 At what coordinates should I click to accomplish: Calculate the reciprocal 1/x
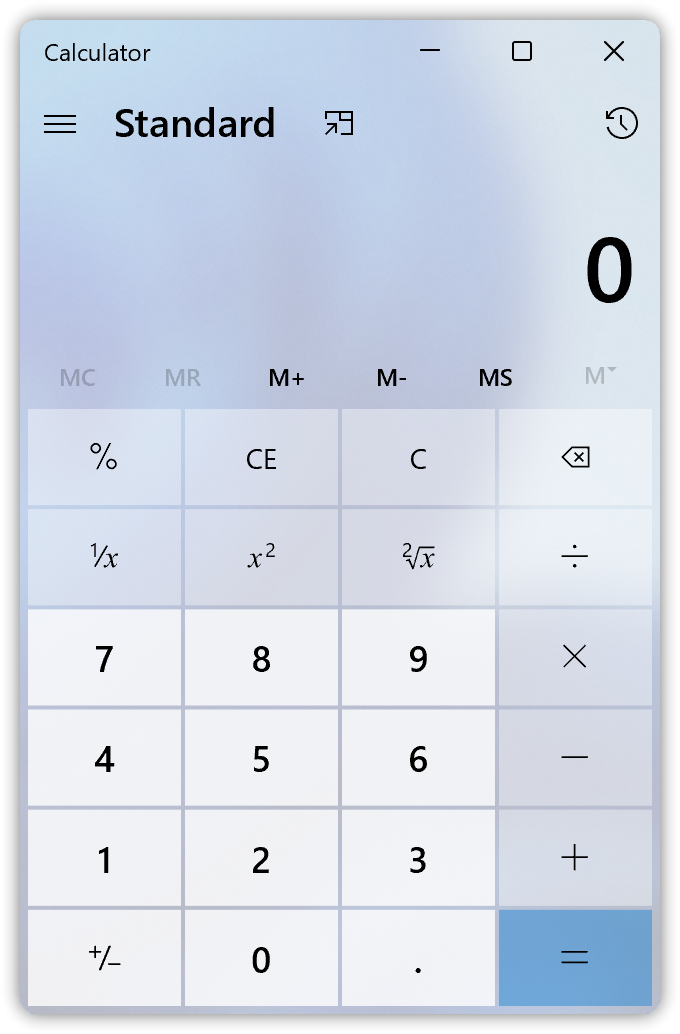point(104,558)
